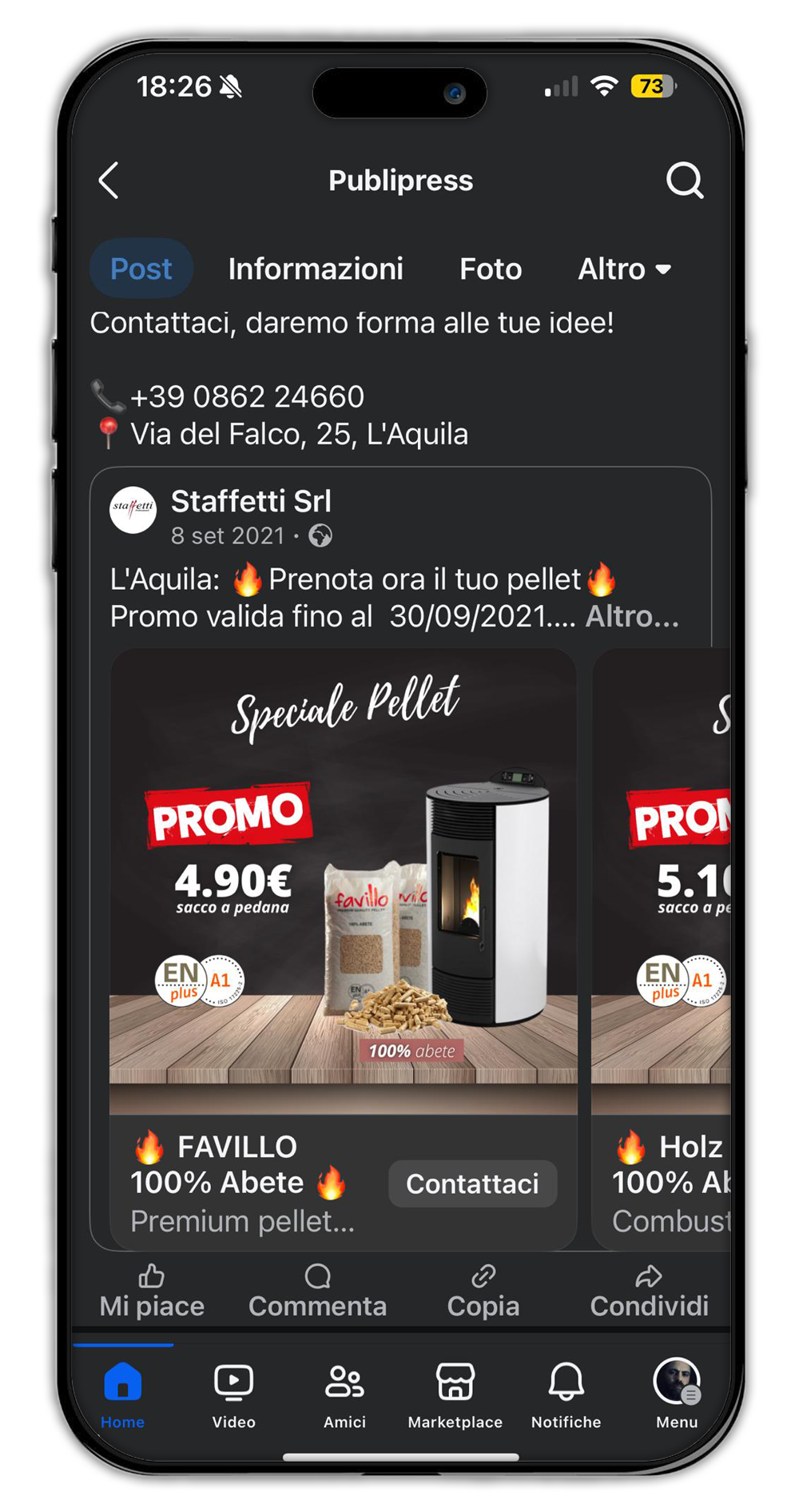Open the FAVILLO Speciale Pellet promo card
This screenshot has width=799, height=1512.
(x=343, y=879)
